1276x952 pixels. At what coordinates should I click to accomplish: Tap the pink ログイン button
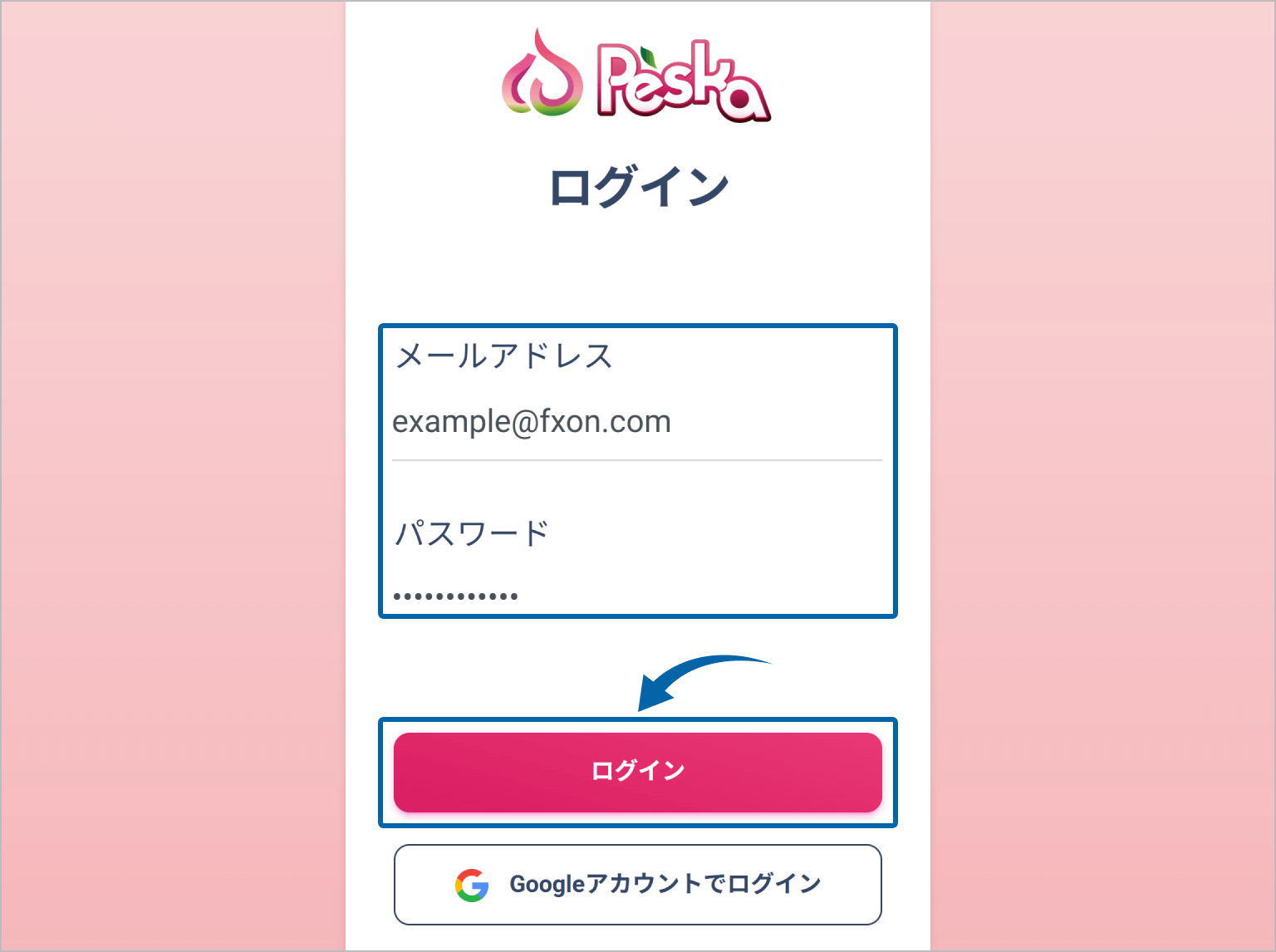coord(637,772)
